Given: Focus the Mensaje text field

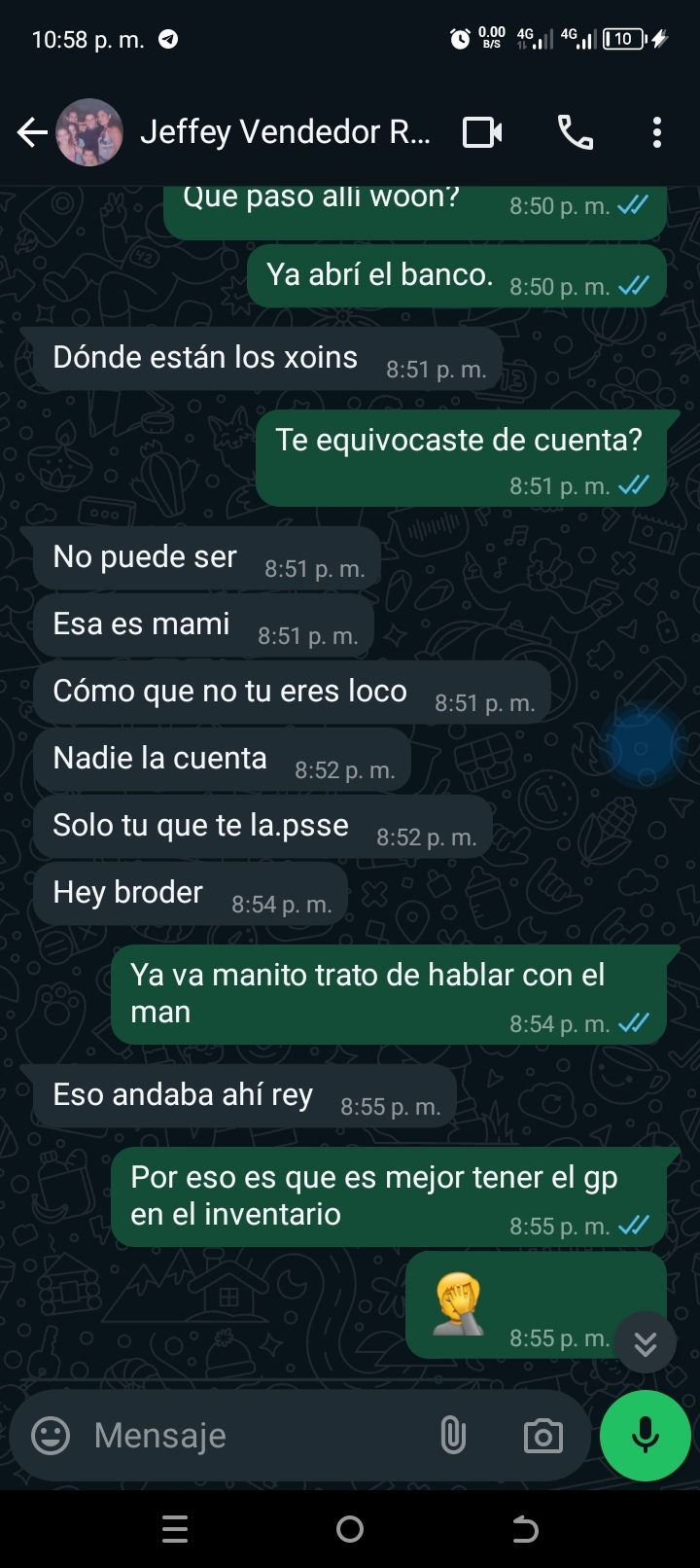Looking at the screenshot, I should coord(253,1436).
